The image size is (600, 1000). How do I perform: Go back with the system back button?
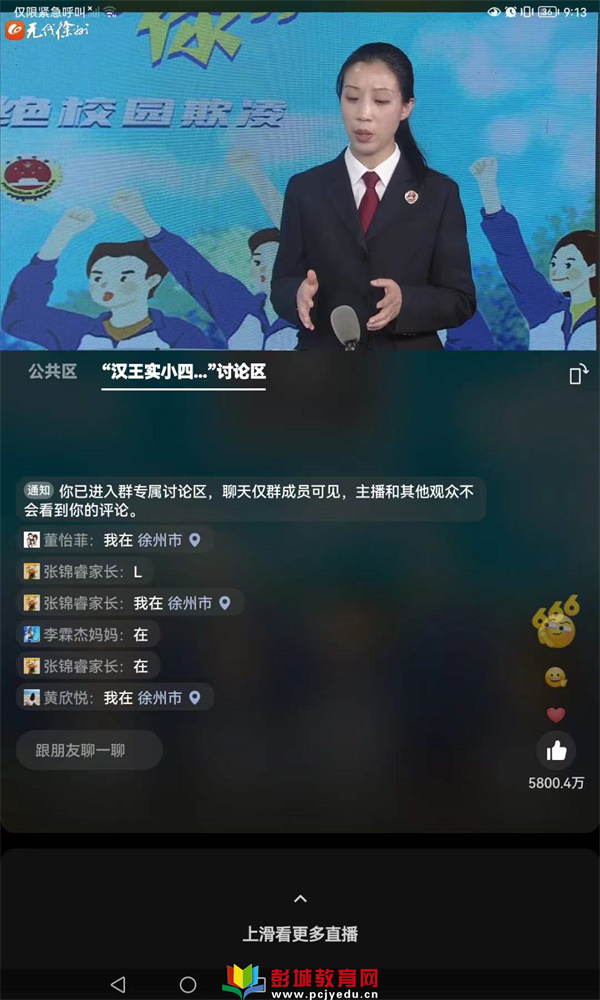(118, 984)
